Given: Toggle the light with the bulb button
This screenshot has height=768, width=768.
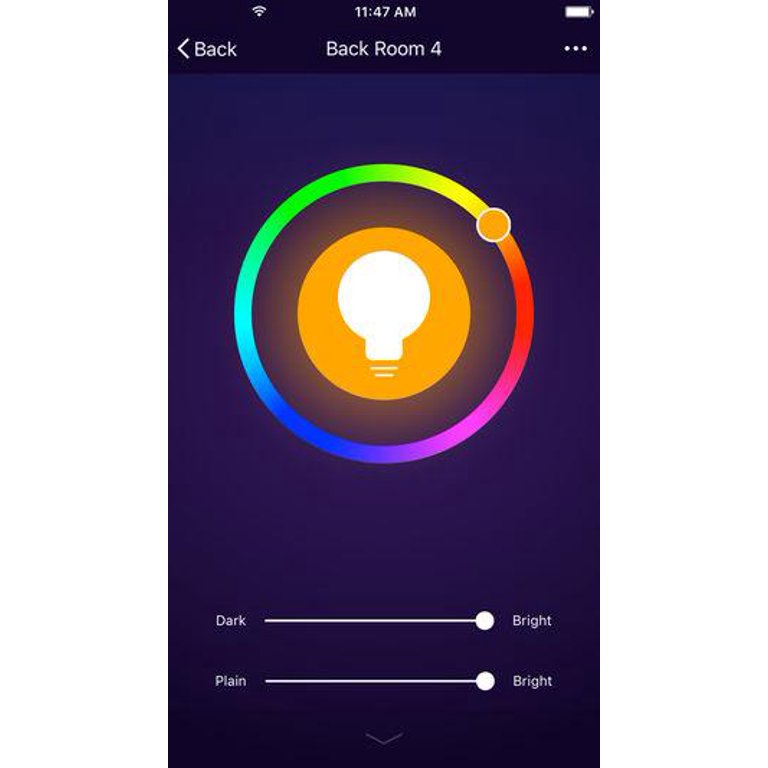Looking at the screenshot, I should tap(384, 313).
